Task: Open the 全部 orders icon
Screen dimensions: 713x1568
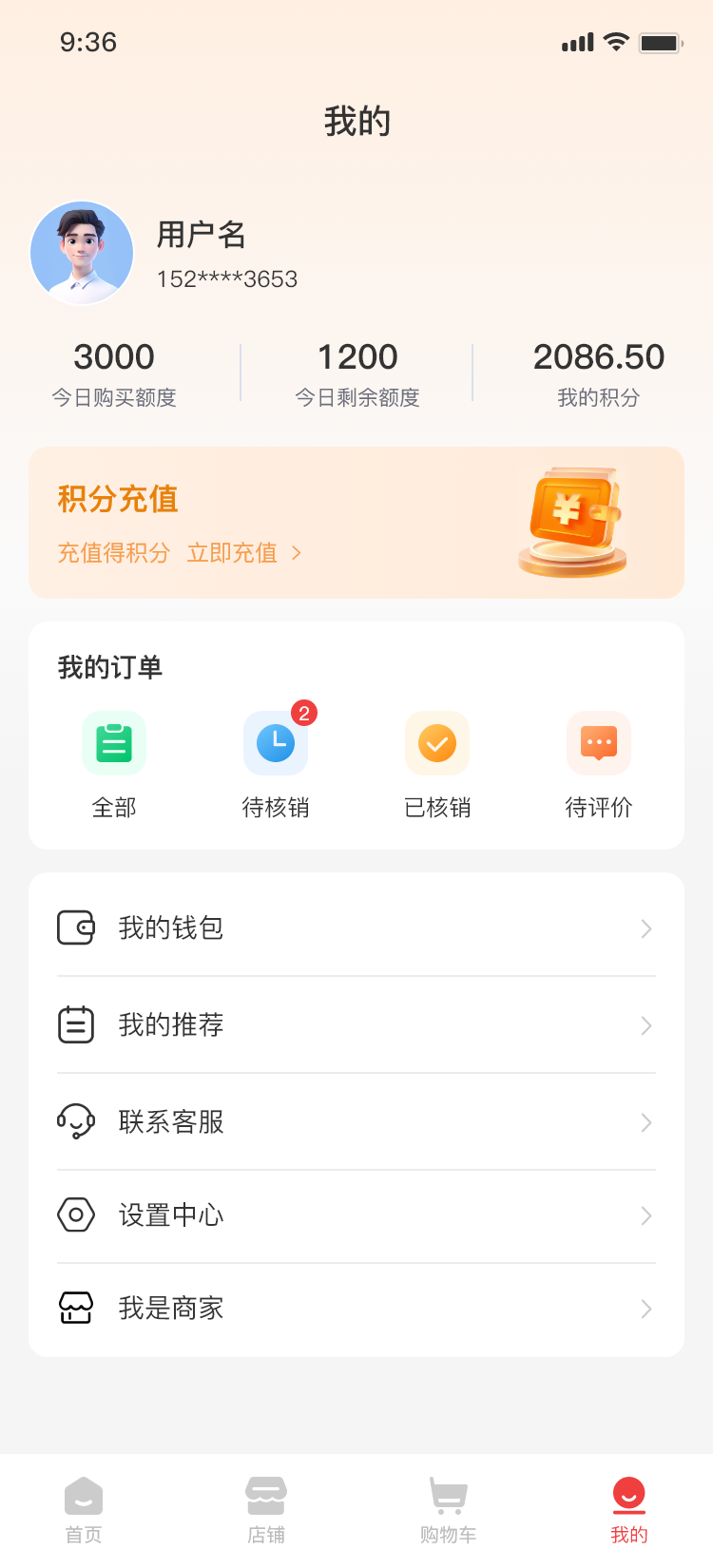Action: coord(114,743)
